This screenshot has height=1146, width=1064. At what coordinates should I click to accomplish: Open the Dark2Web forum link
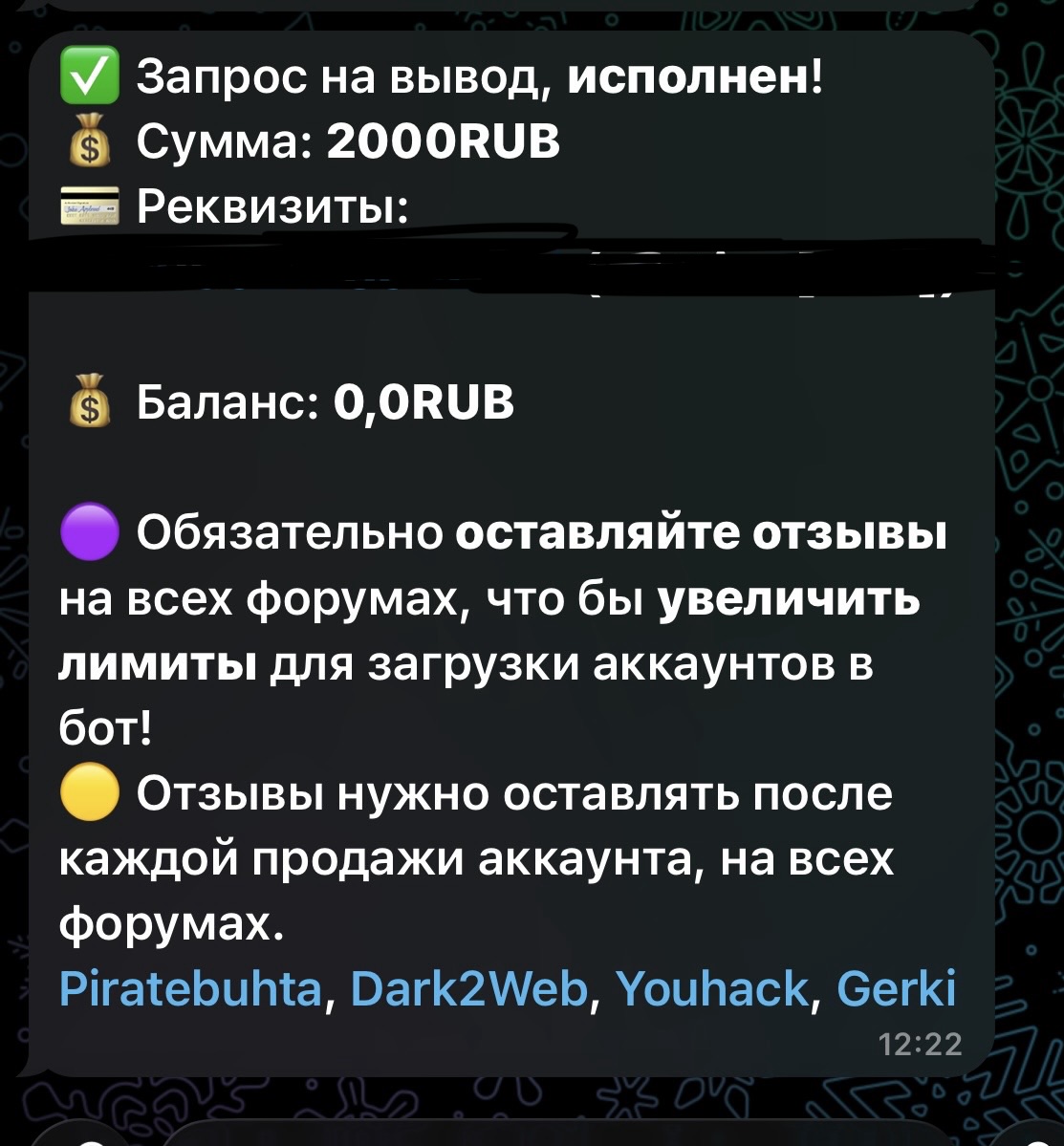[469, 988]
